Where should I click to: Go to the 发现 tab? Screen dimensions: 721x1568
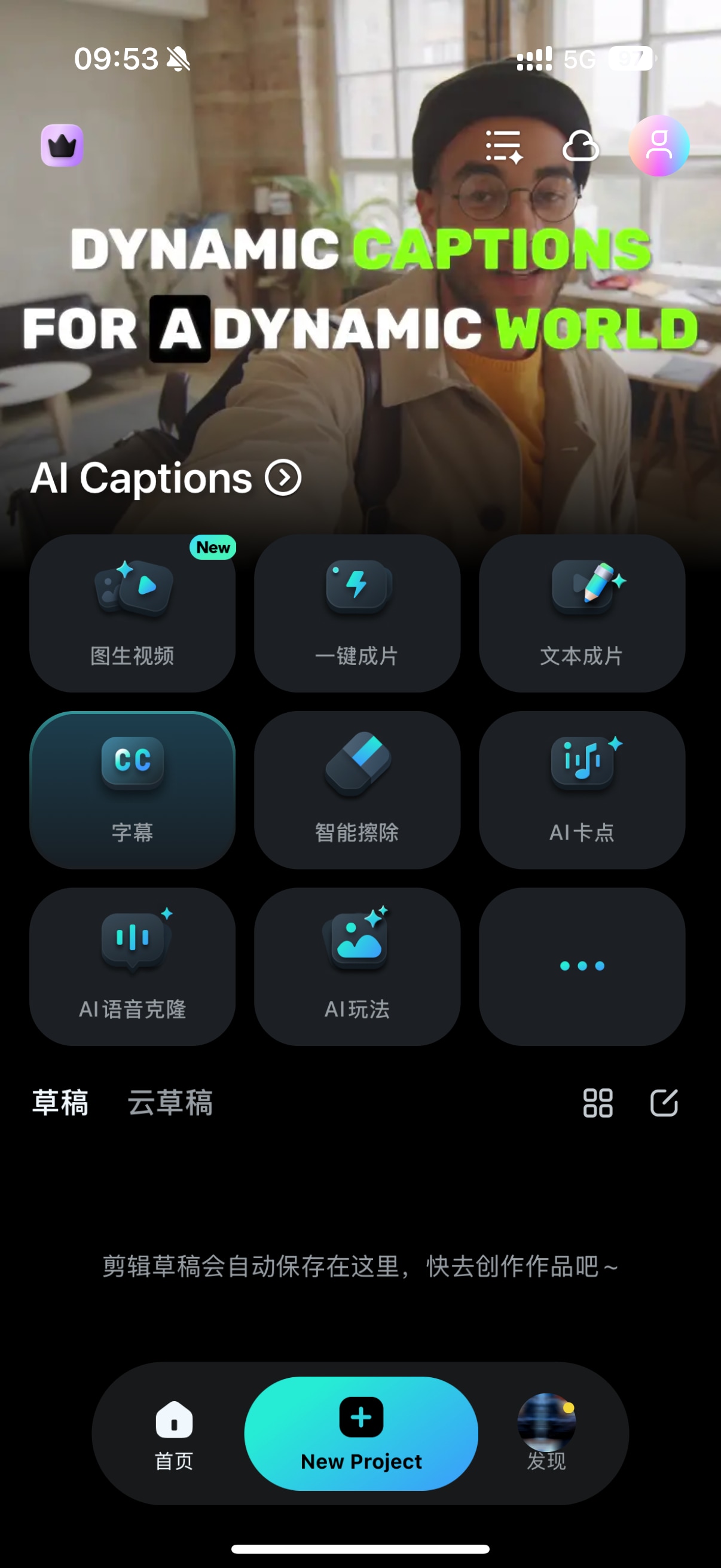(546, 1433)
